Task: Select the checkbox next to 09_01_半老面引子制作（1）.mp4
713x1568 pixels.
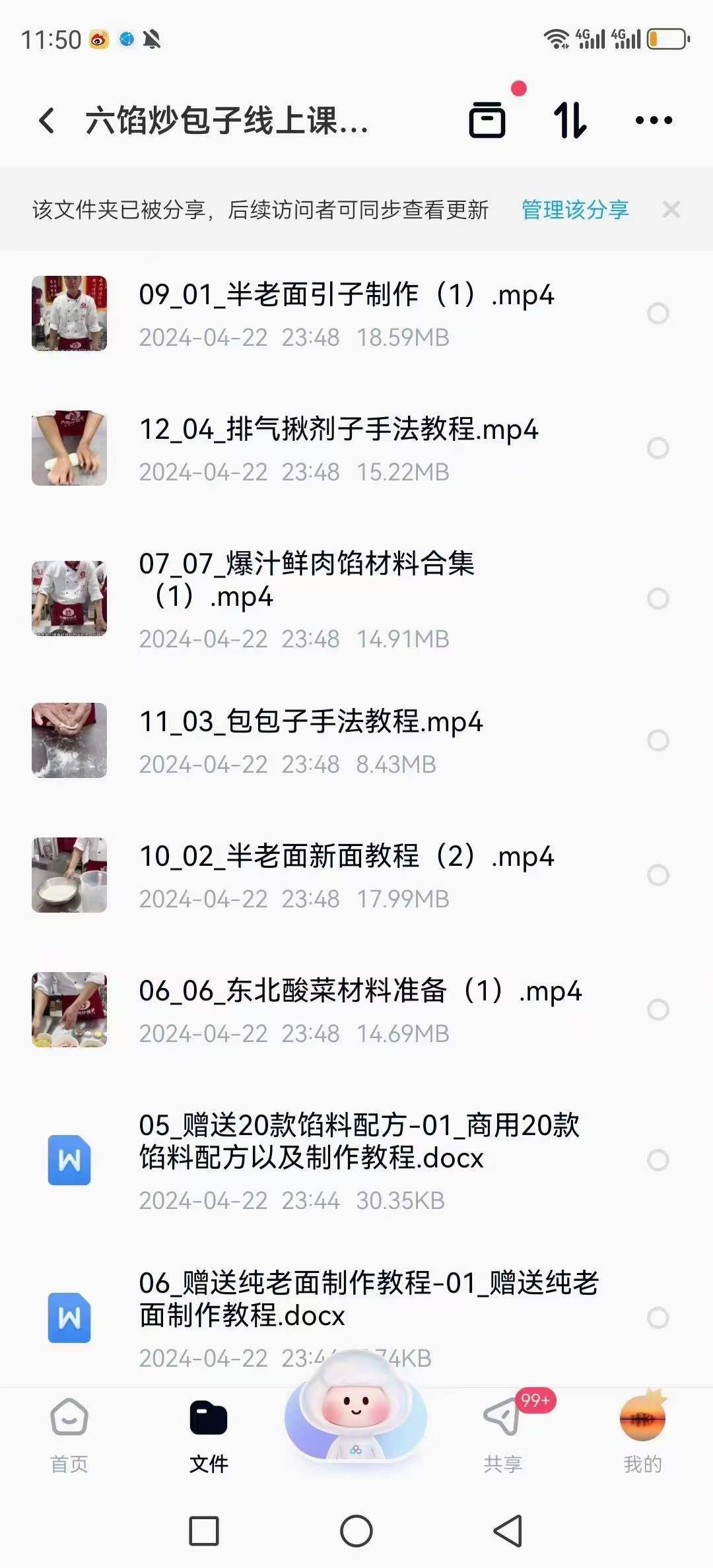Action: 657,314
